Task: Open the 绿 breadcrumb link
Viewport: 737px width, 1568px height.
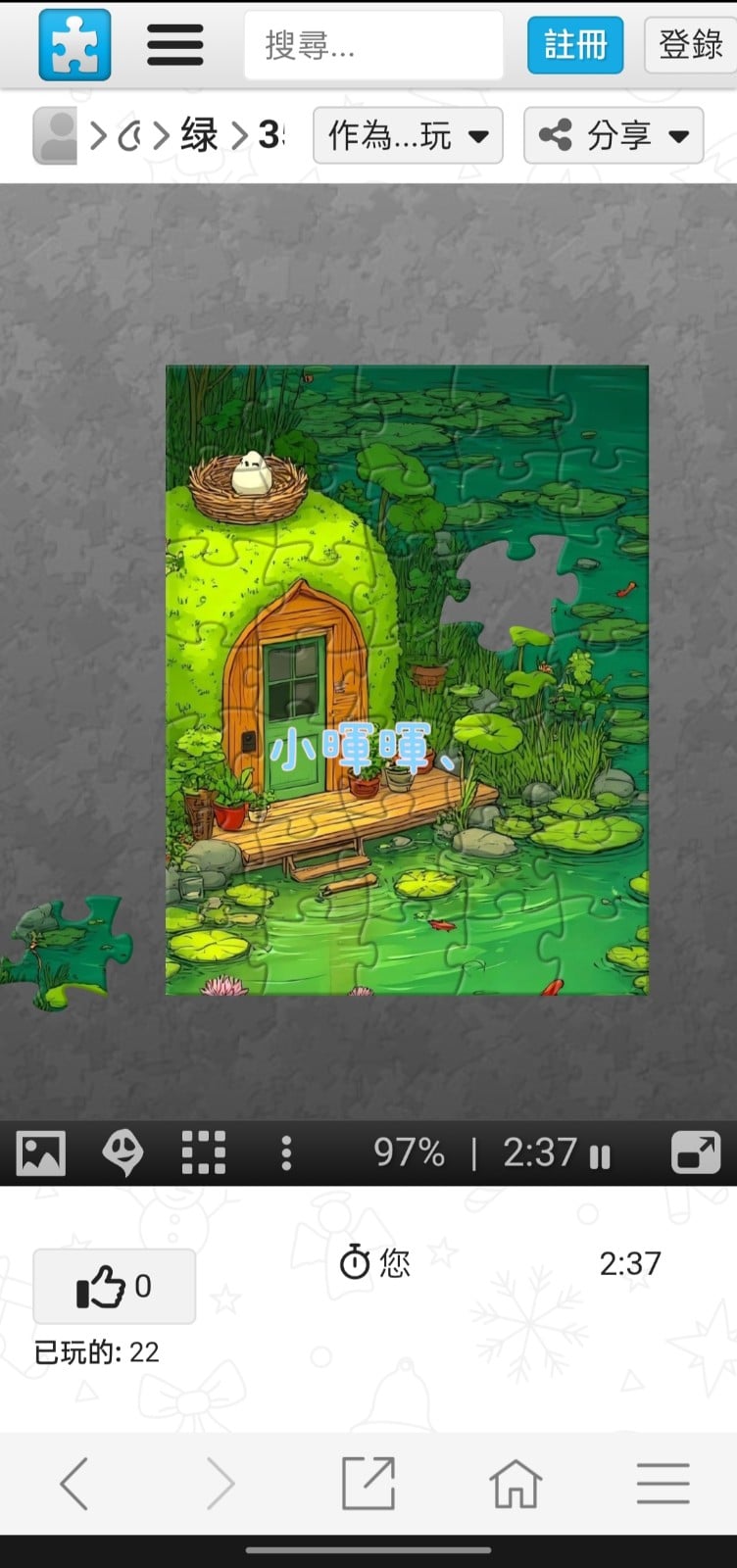Action: tap(199, 135)
